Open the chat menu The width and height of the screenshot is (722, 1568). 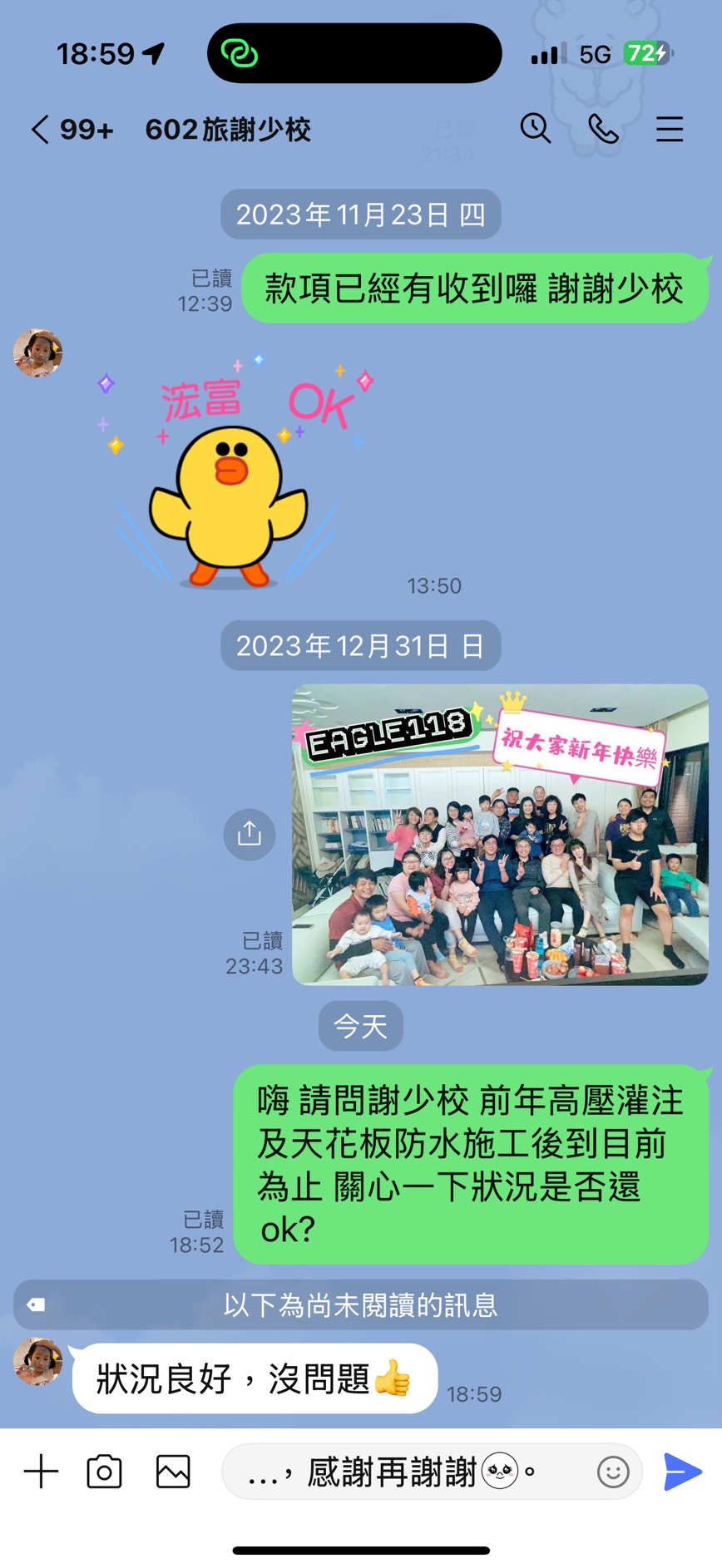[669, 129]
